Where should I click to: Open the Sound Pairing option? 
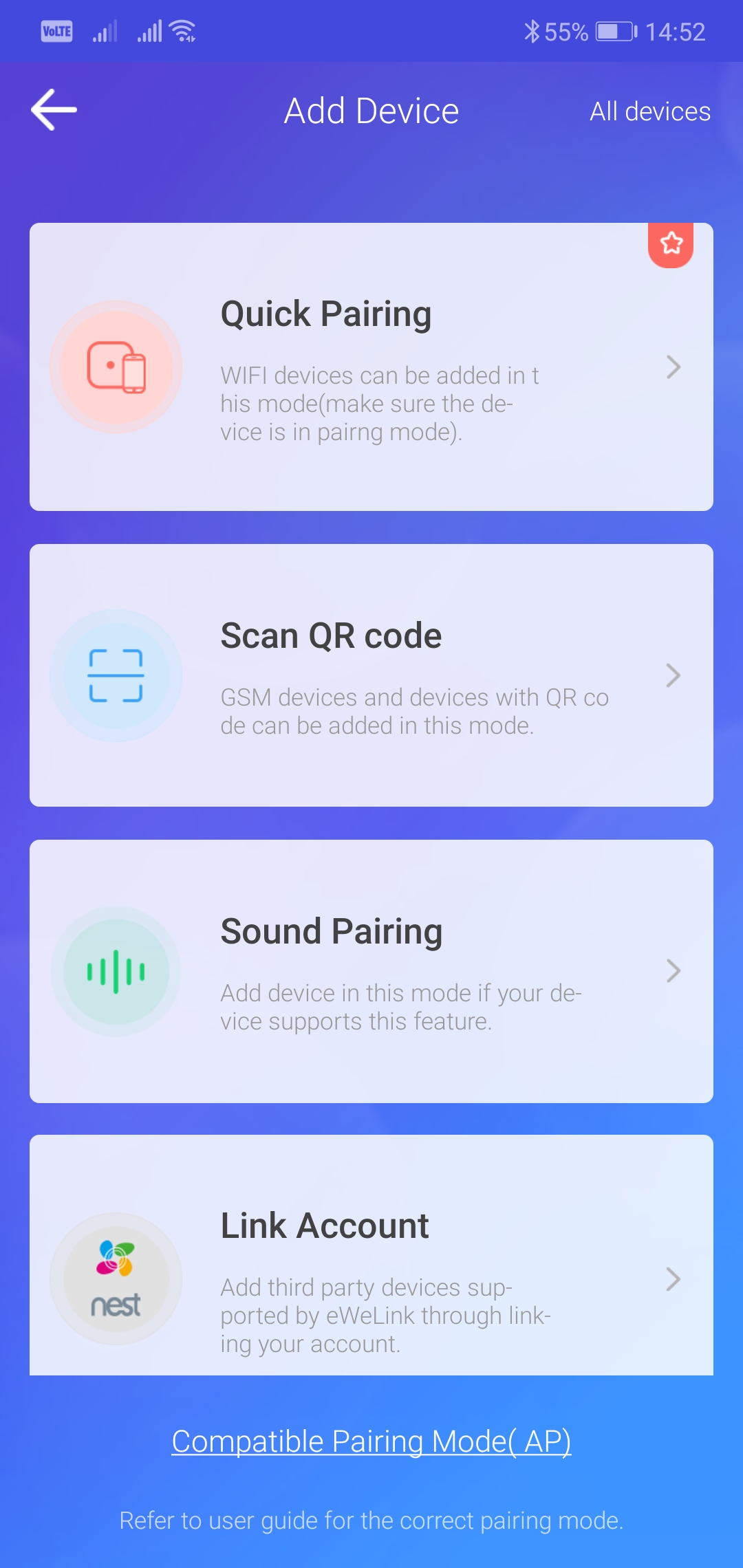[371, 971]
